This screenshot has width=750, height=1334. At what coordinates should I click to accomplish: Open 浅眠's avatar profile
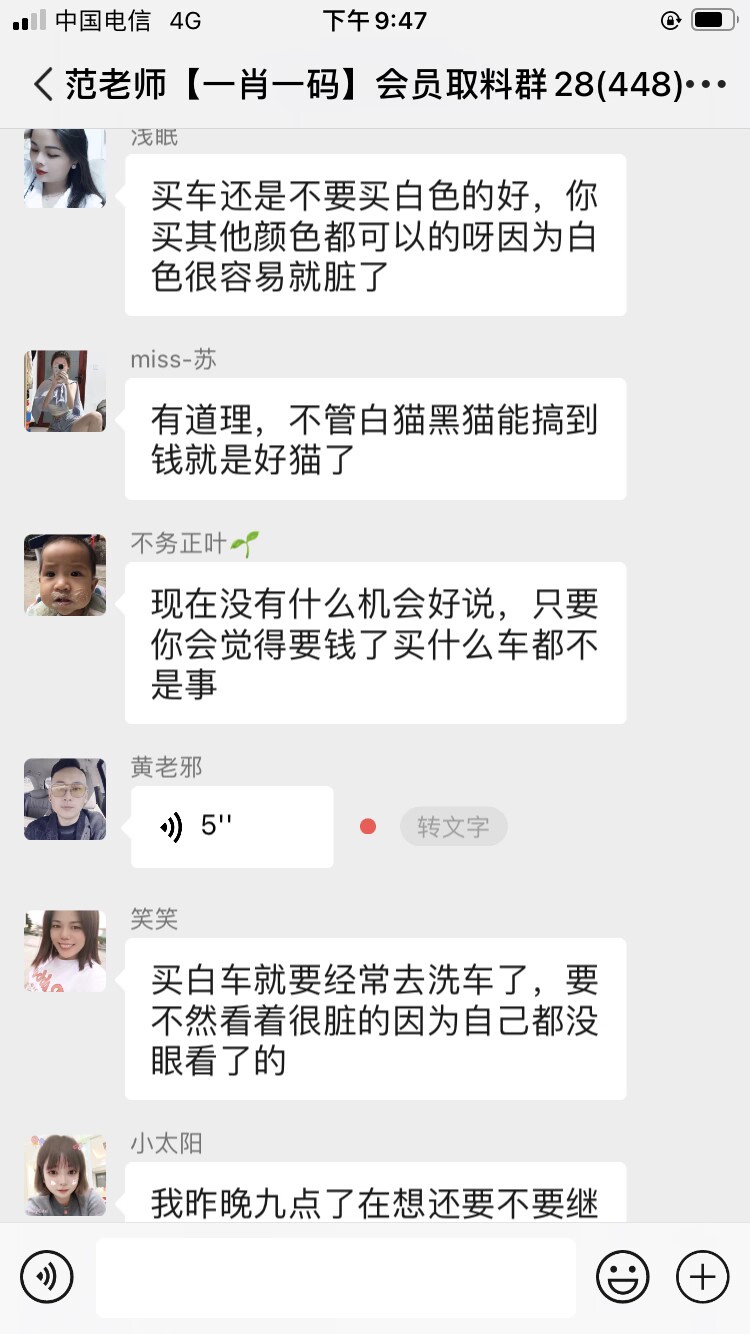[x=65, y=168]
